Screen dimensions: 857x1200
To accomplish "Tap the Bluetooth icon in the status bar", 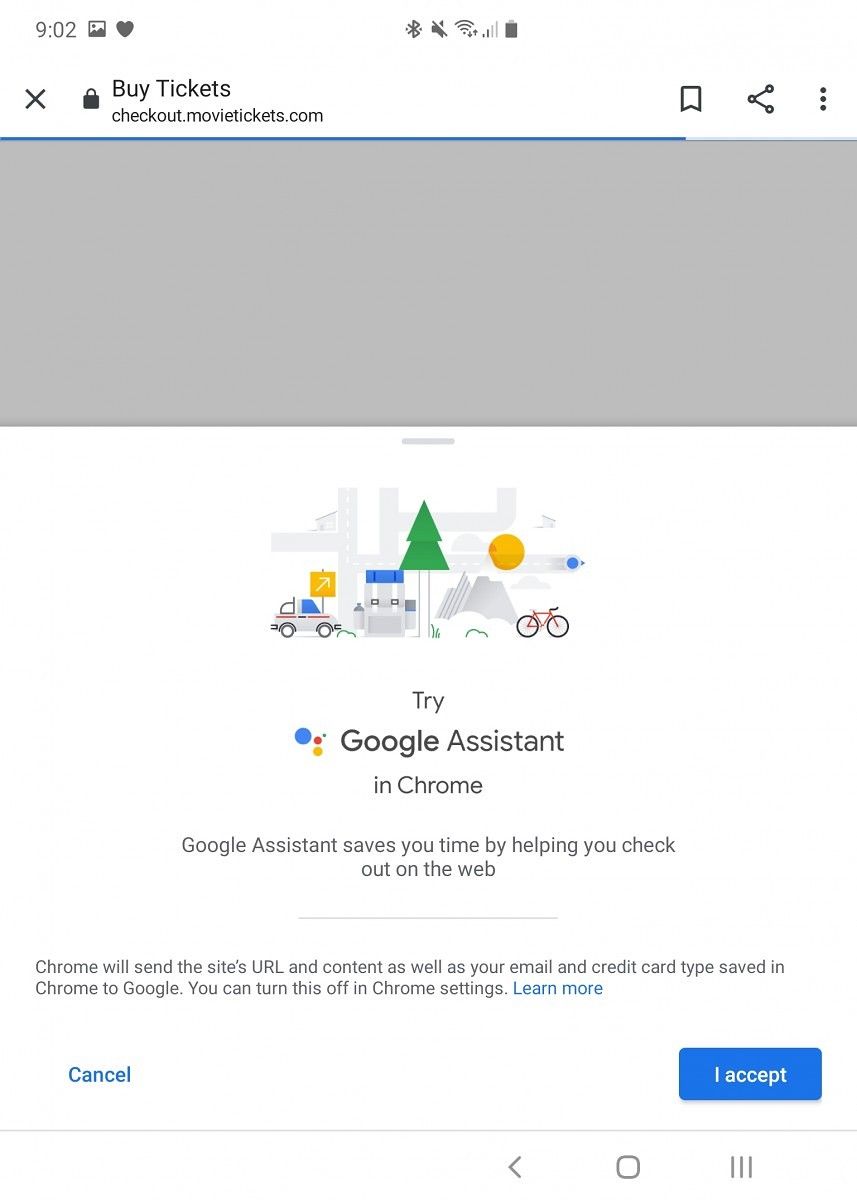I will tap(413, 29).
